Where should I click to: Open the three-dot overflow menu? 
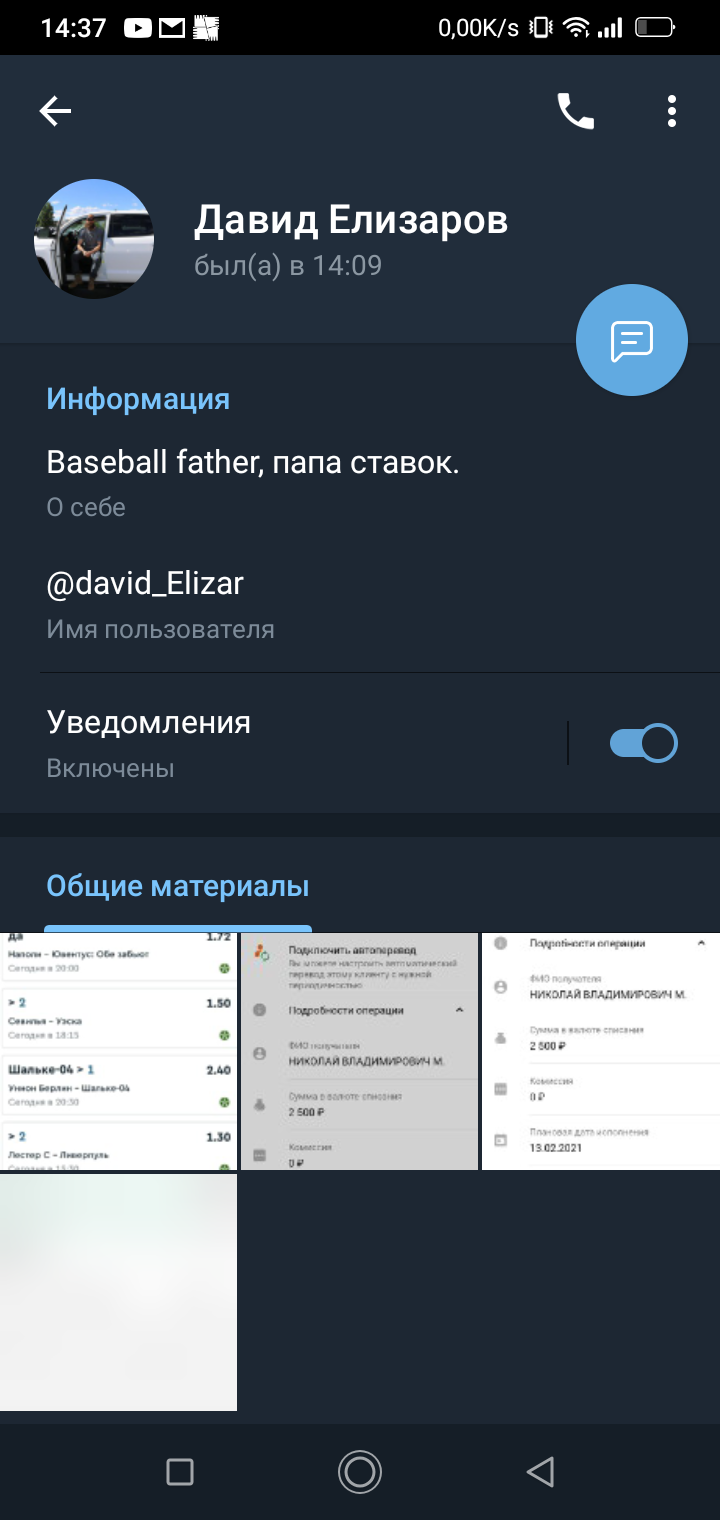[x=672, y=111]
